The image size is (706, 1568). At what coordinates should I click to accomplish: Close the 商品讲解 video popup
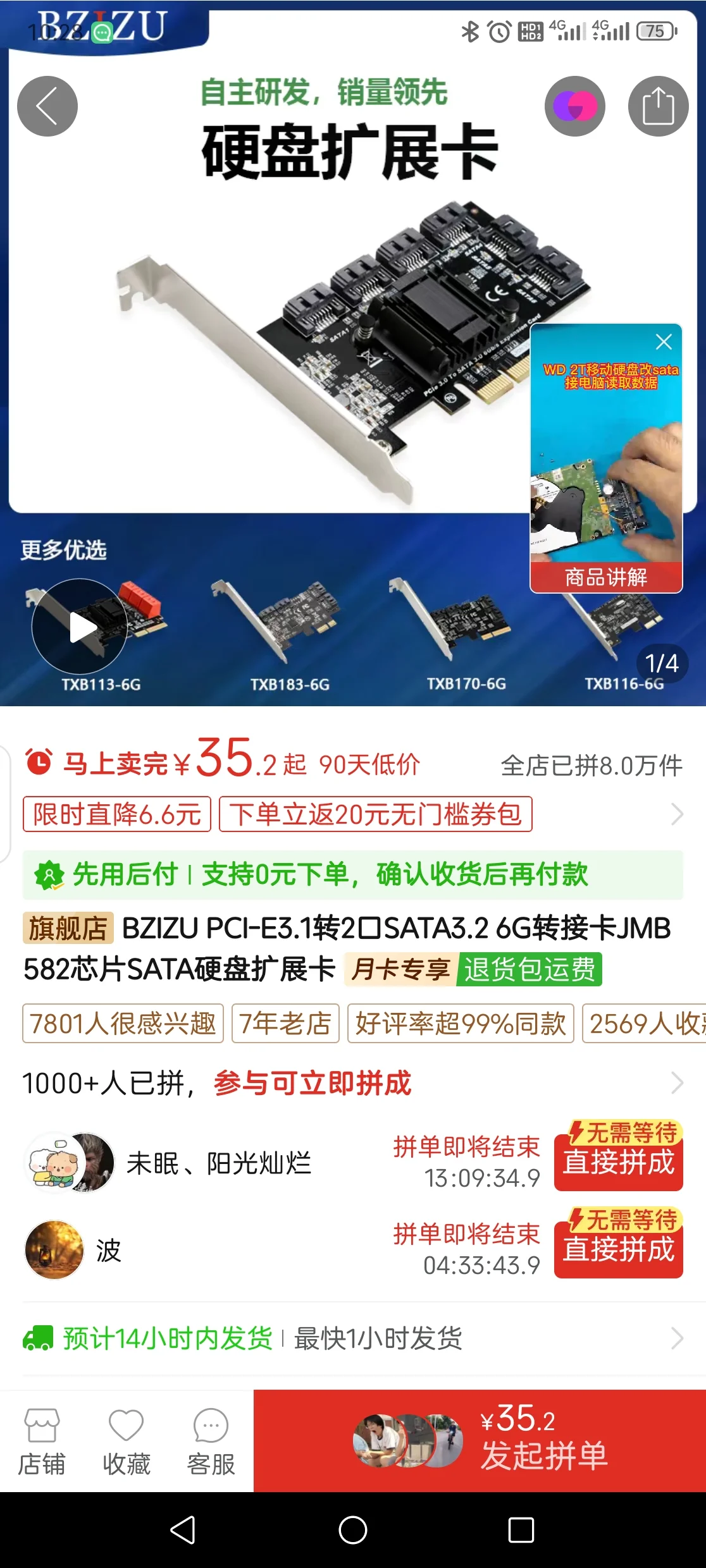(x=663, y=342)
